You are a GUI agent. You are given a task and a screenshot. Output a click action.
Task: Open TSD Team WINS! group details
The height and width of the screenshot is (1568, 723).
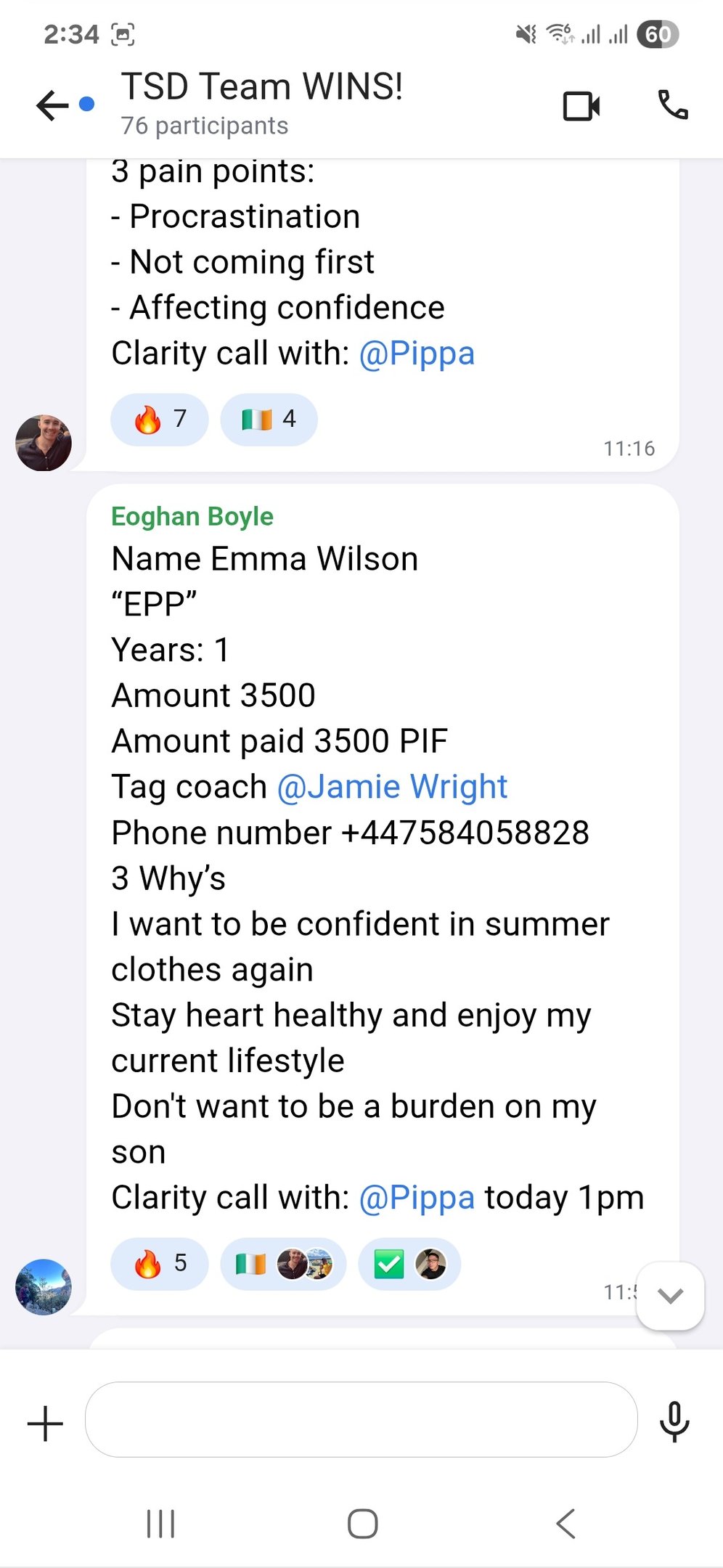[x=261, y=102]
